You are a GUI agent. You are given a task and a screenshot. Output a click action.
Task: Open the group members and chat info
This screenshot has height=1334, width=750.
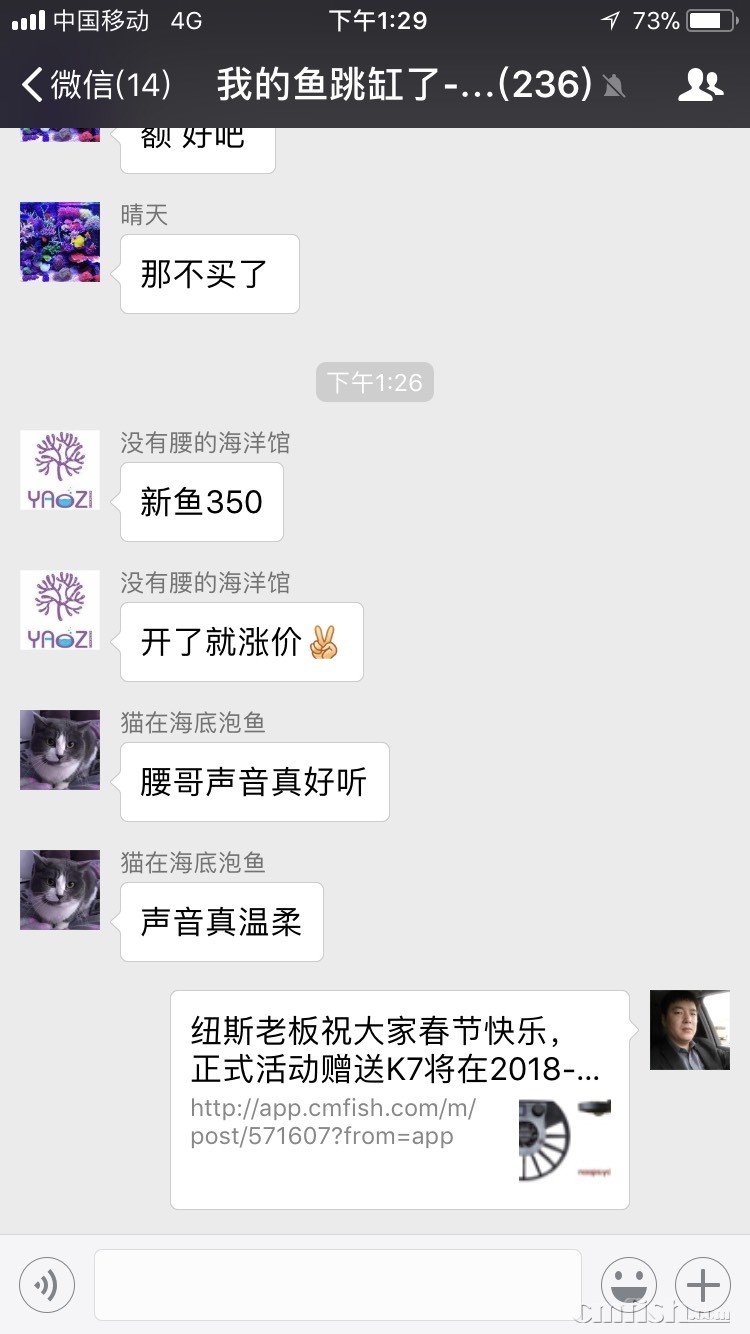pos(700,85)
